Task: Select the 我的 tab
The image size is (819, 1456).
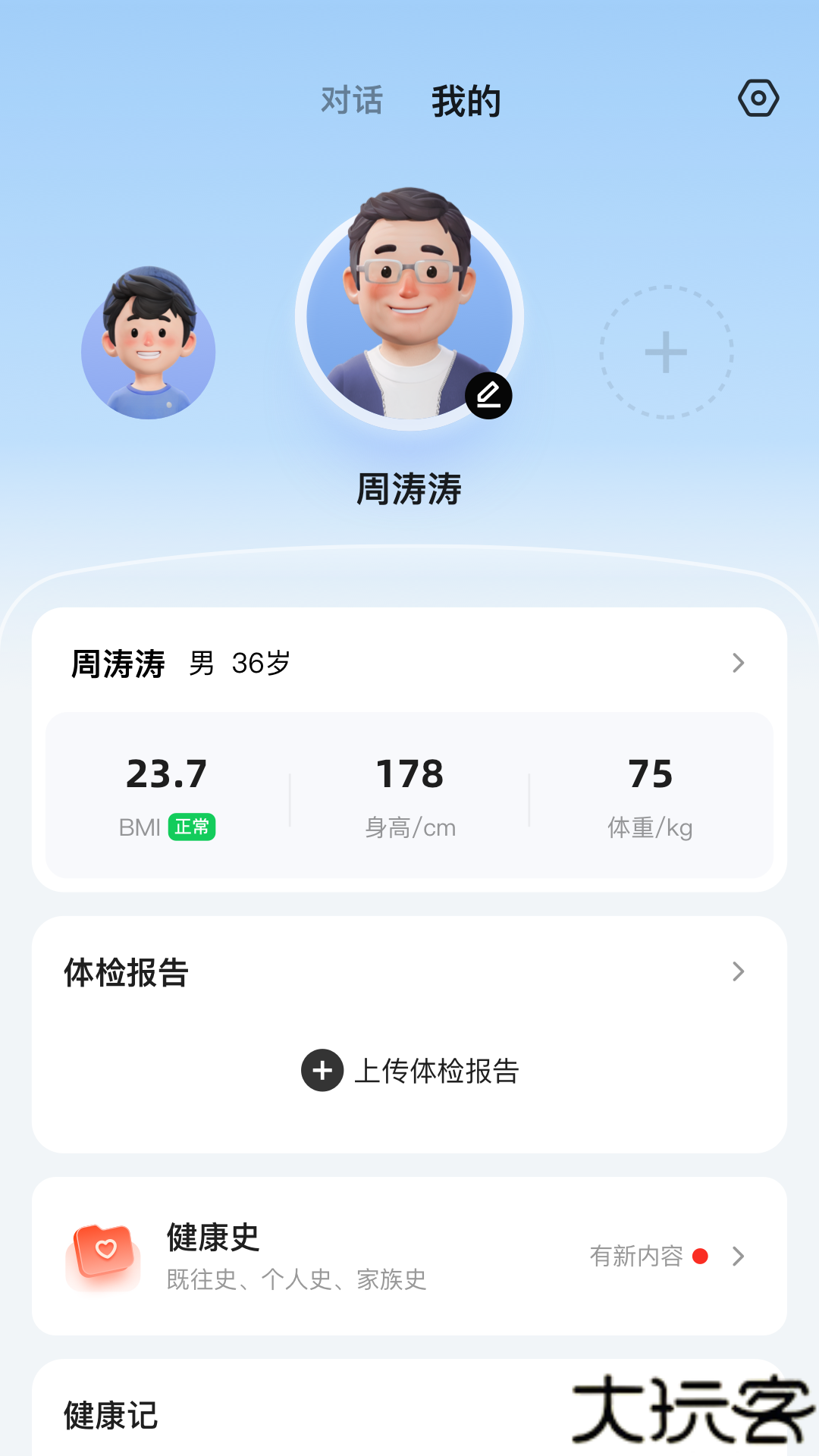Action: tap(465, 99)
